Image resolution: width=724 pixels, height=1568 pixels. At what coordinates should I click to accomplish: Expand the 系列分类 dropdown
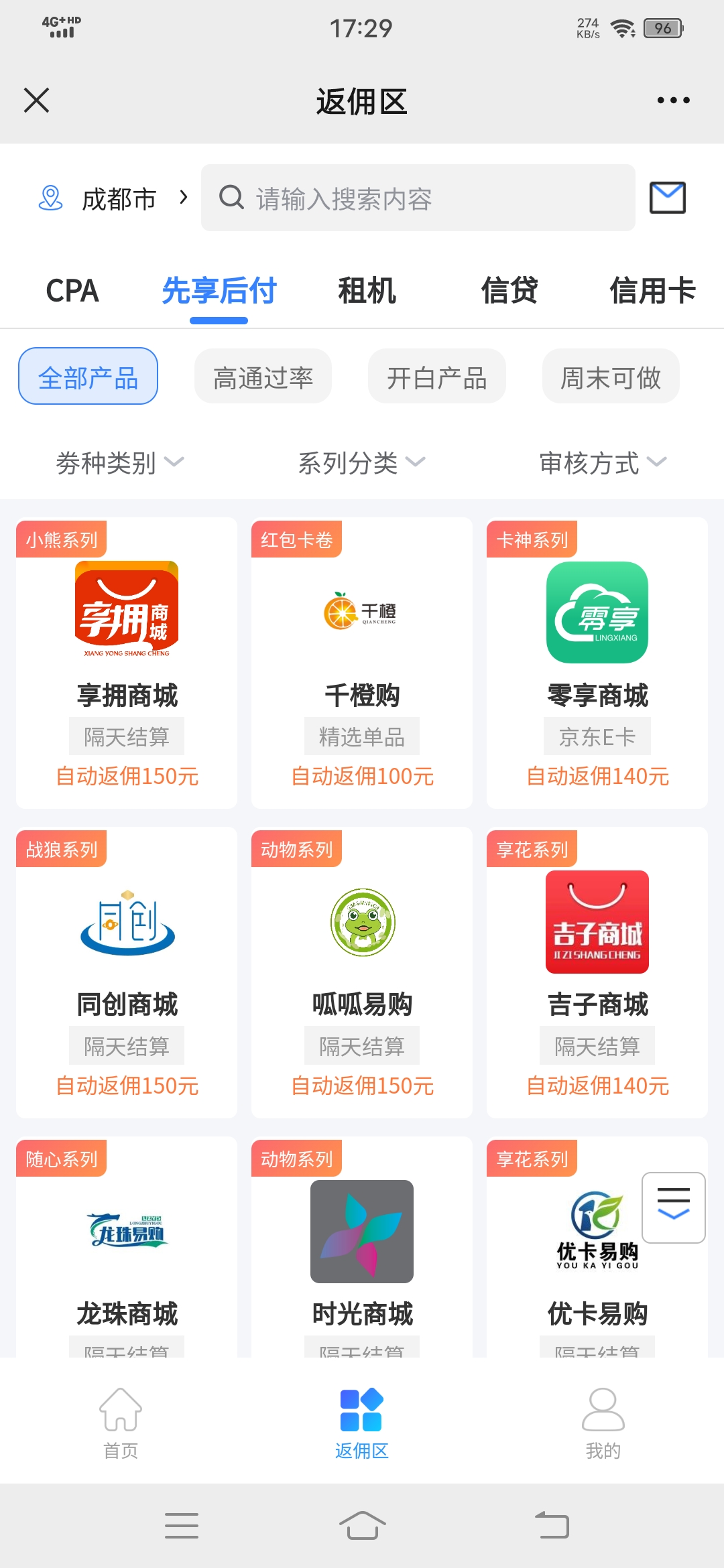pos(362,462)
